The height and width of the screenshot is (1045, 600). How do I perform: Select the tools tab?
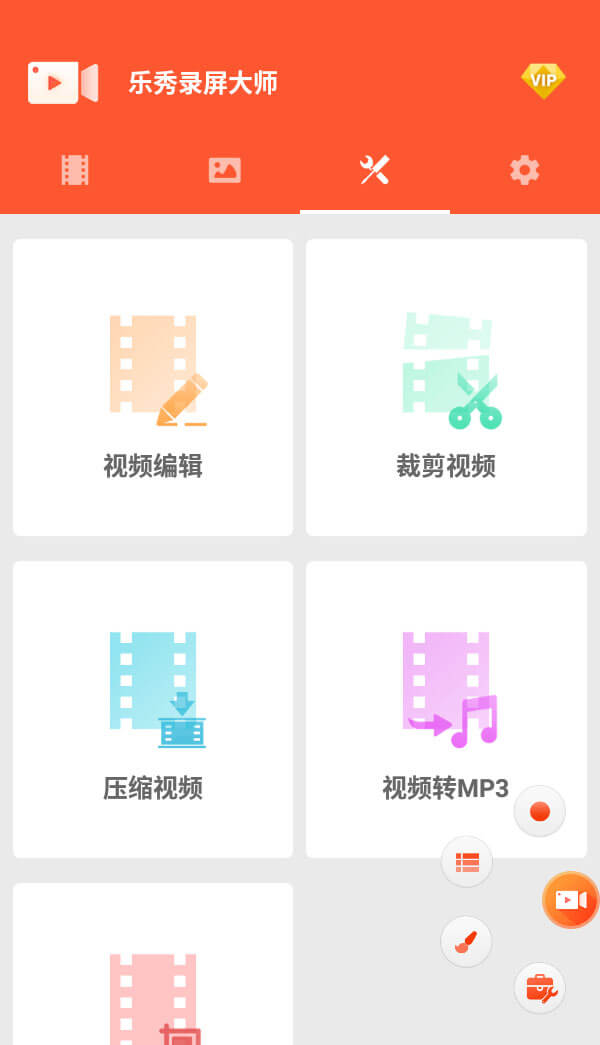point(374,170)
